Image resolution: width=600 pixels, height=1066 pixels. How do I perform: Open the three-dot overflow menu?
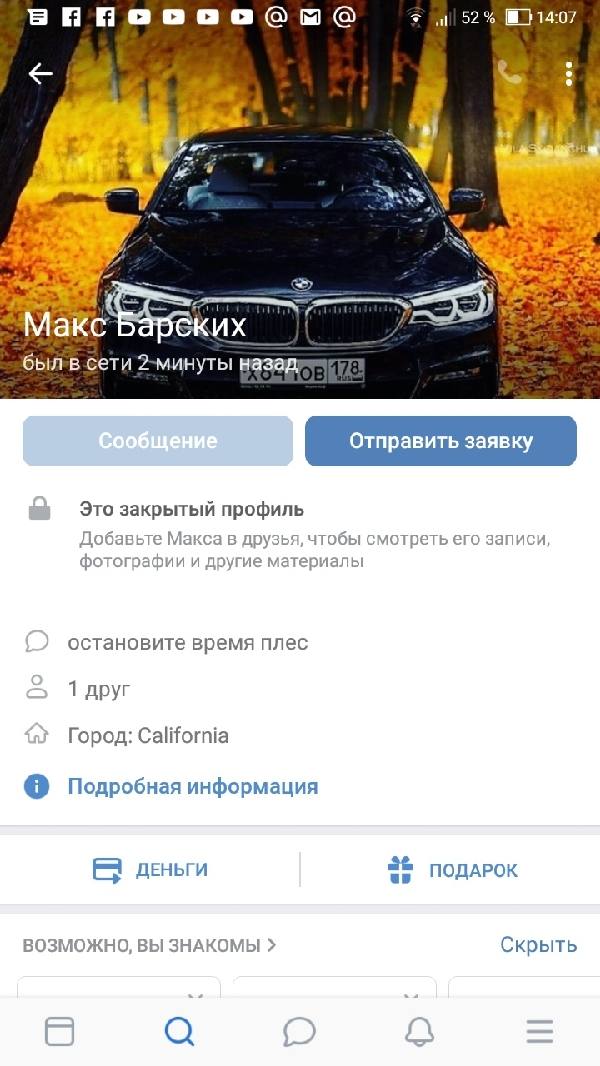(x=569, y=73)
